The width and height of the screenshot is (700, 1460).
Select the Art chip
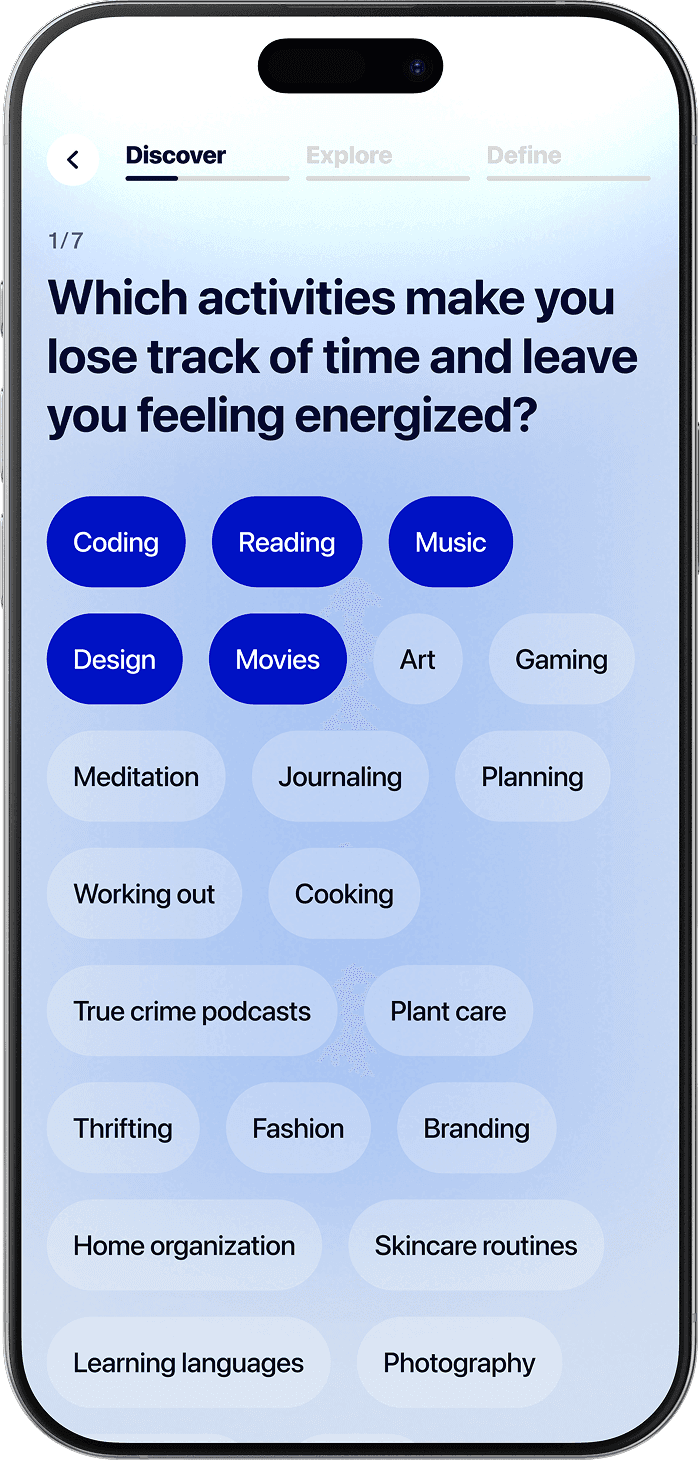(418, 659)
